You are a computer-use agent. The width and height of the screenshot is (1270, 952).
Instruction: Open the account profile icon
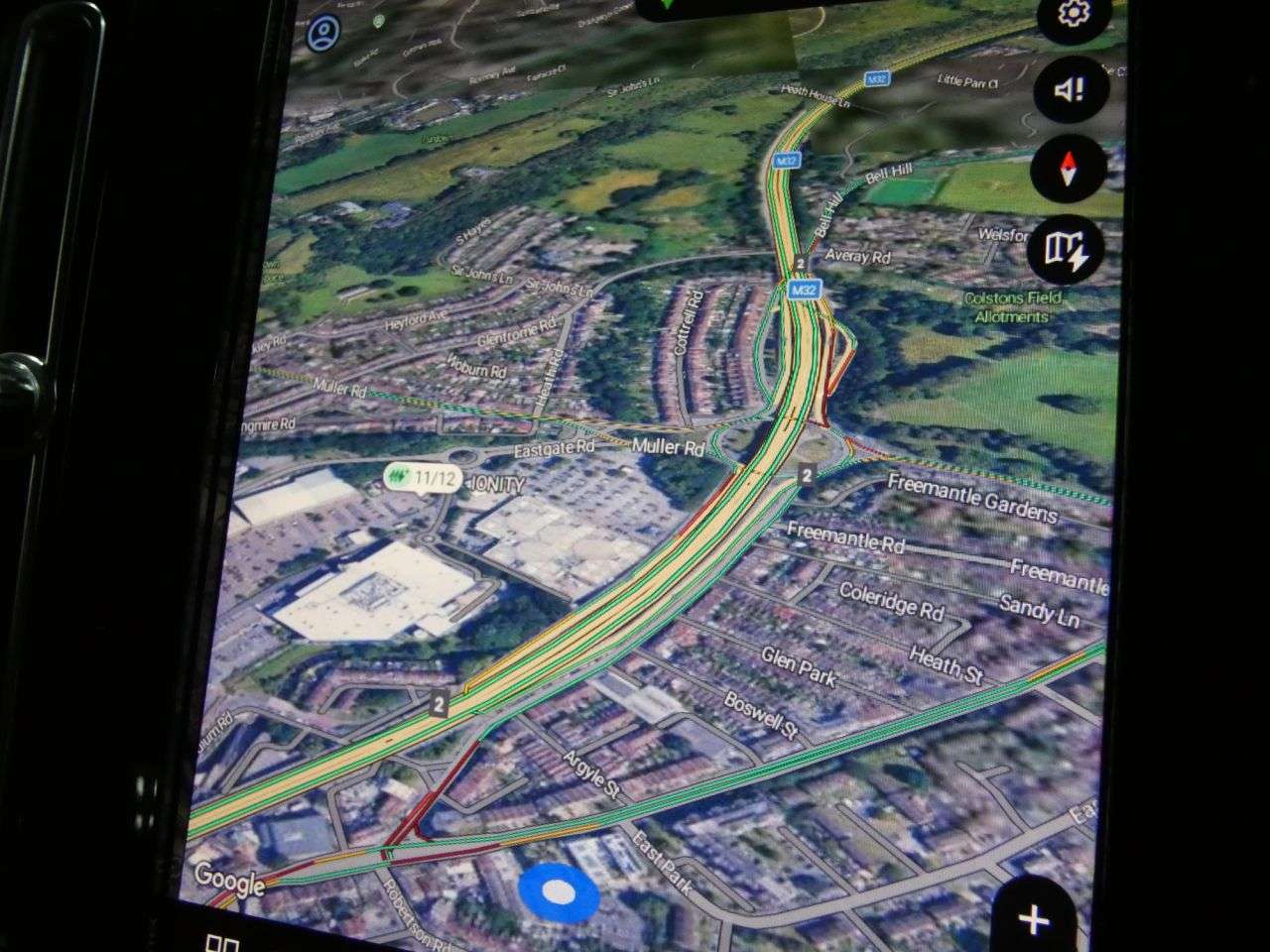[x=322, y=34]
